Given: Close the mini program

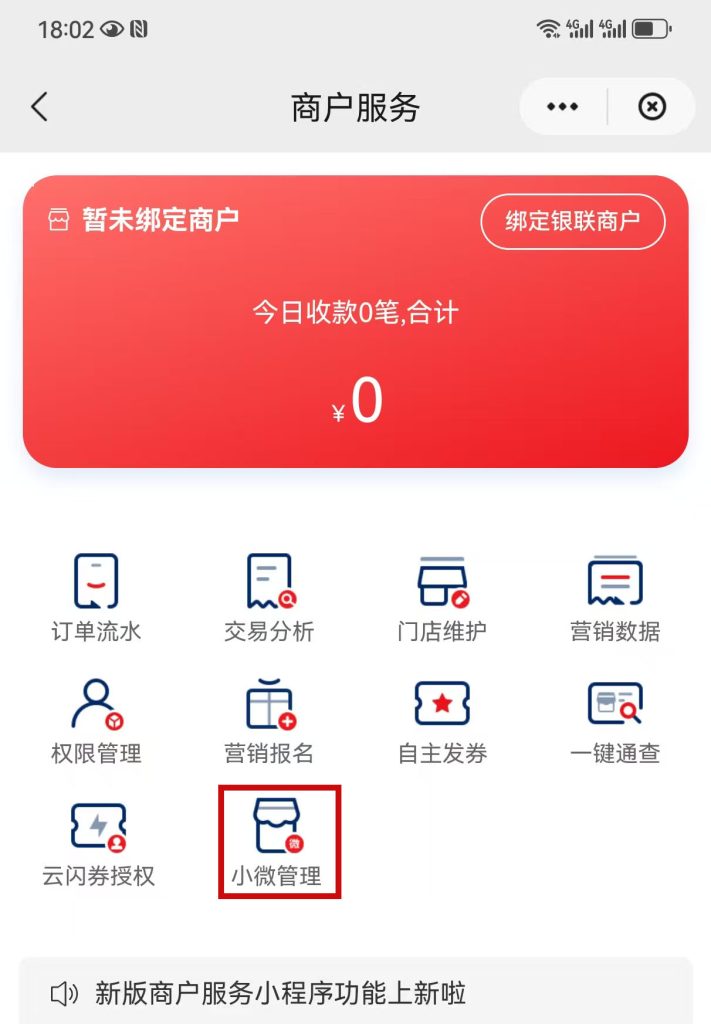Looking at the screenshot, I should tap(652, 107).
